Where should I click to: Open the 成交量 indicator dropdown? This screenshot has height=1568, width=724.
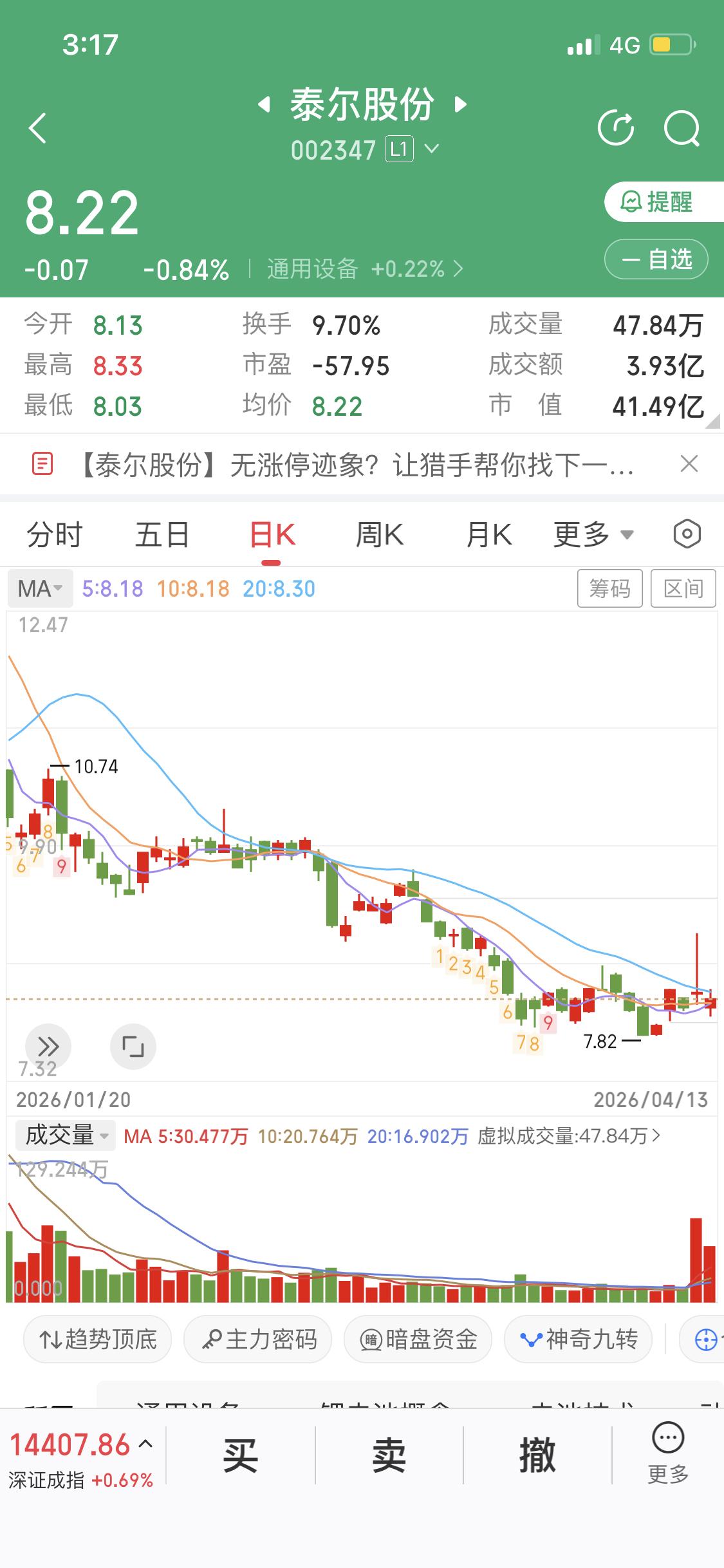coord(63,1135)
